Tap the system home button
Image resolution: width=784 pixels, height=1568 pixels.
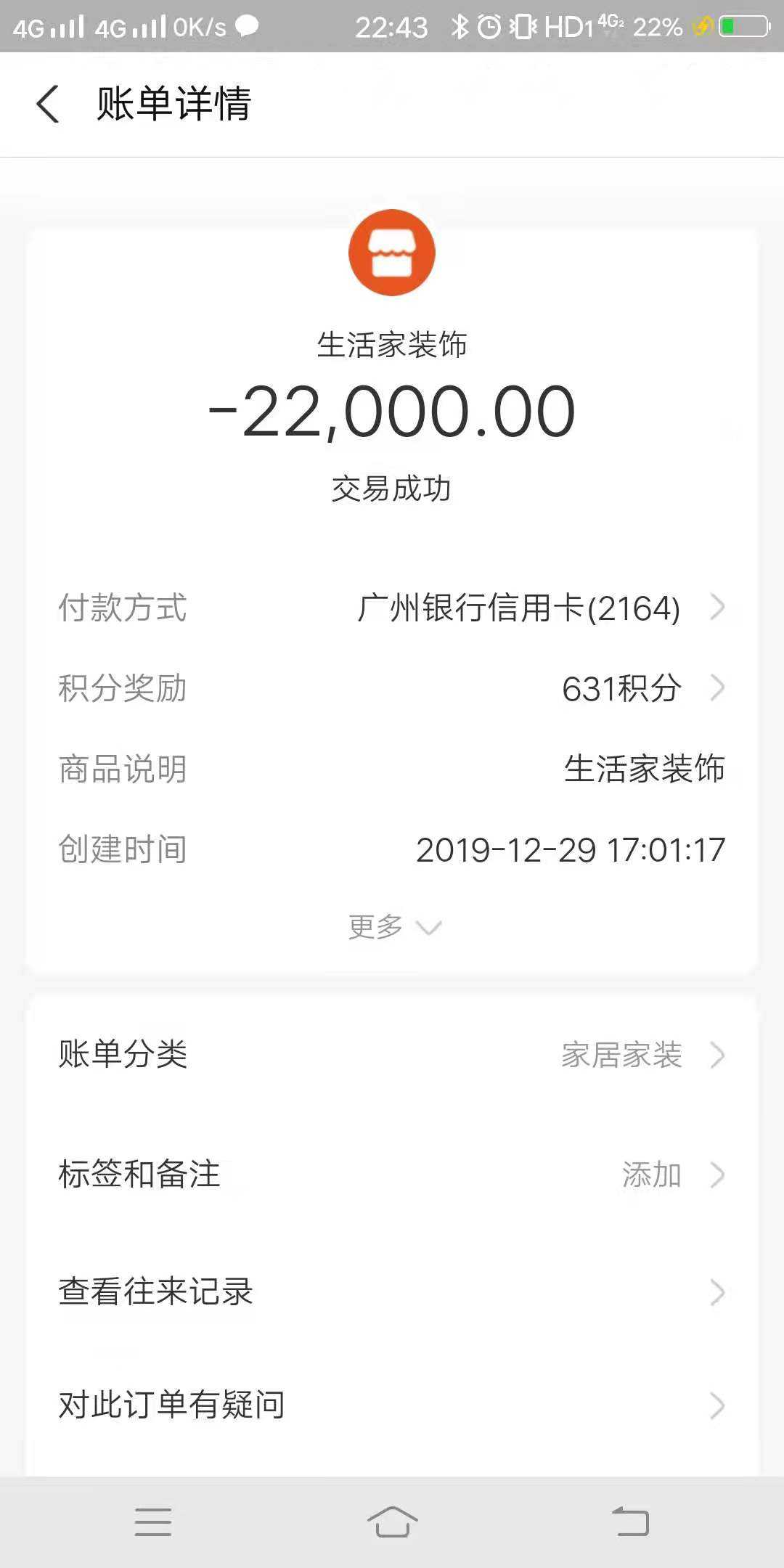(x=392, y=1522)
